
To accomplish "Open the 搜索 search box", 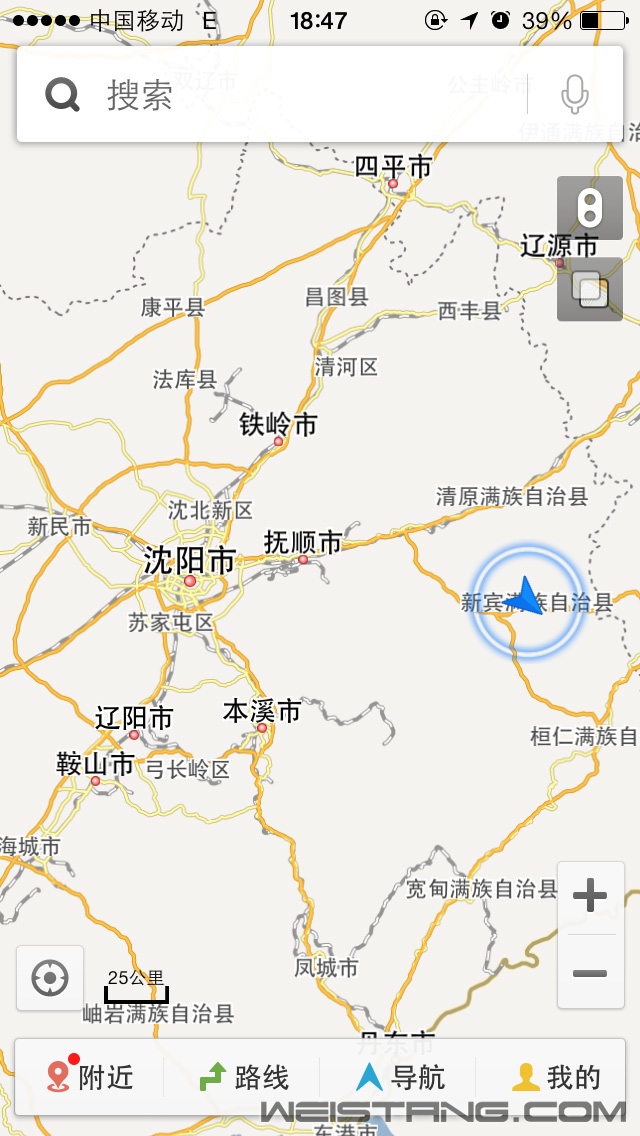I will pos(290,95).
